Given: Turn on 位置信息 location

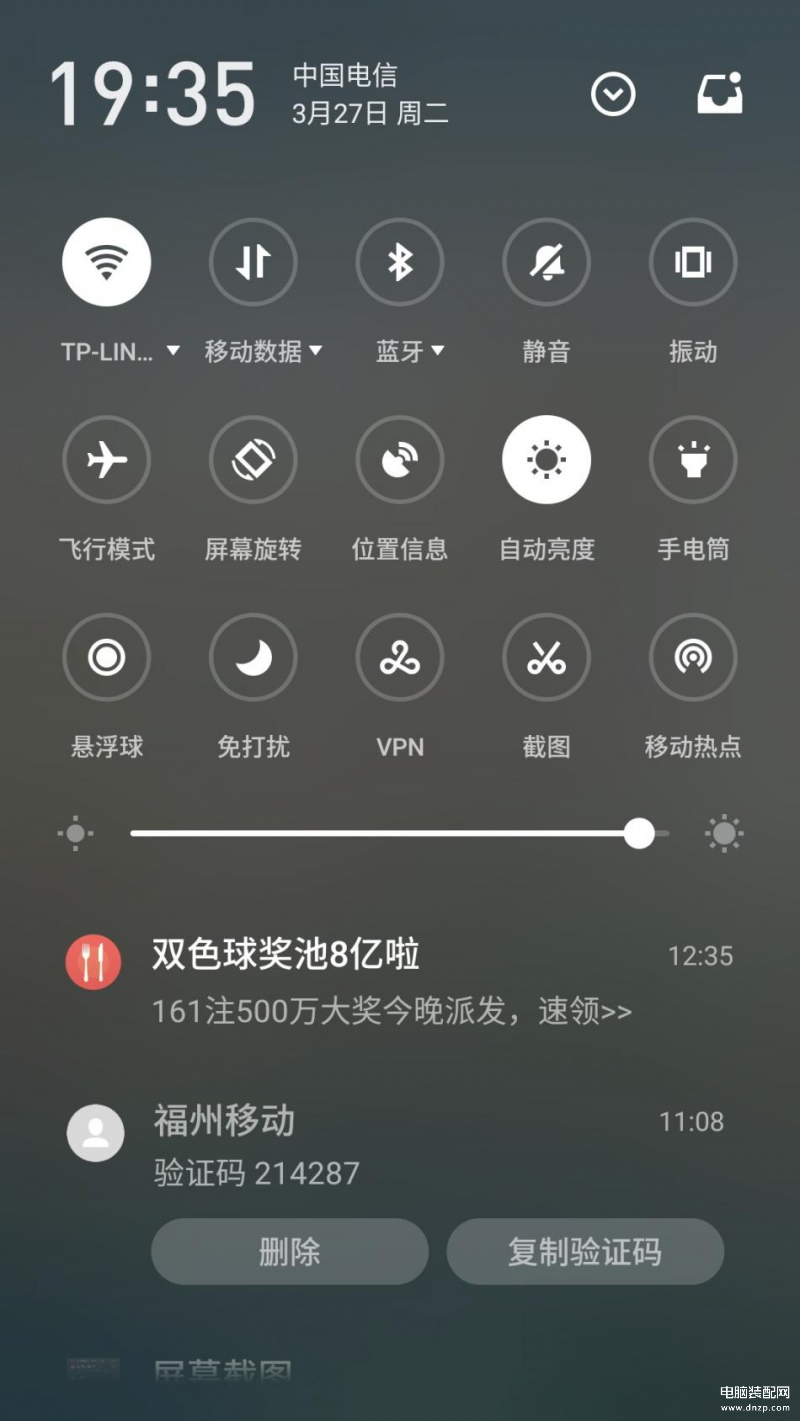Looking at the screenshot, I should pyautogui.click(x=400, y=460).
